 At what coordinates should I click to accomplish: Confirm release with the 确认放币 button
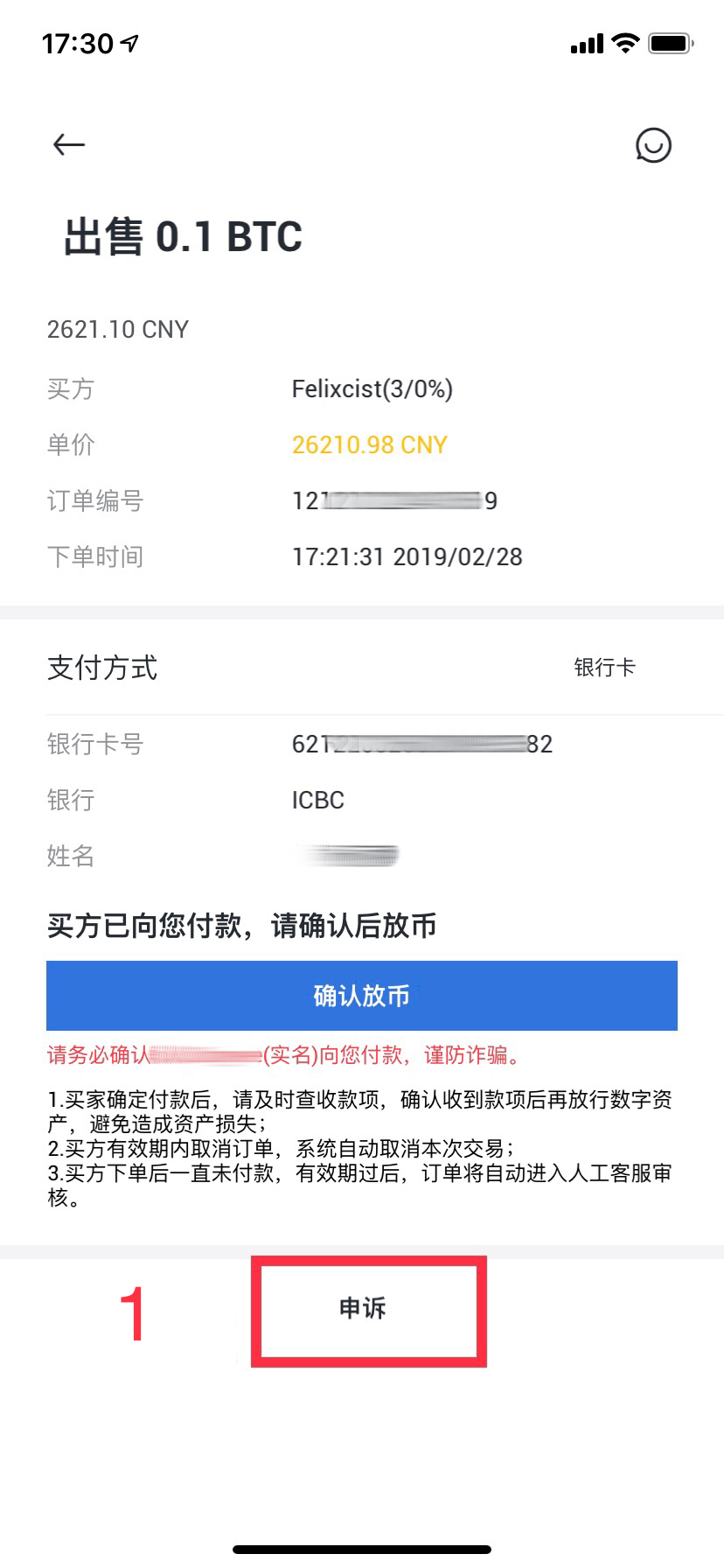coord(362,996)
